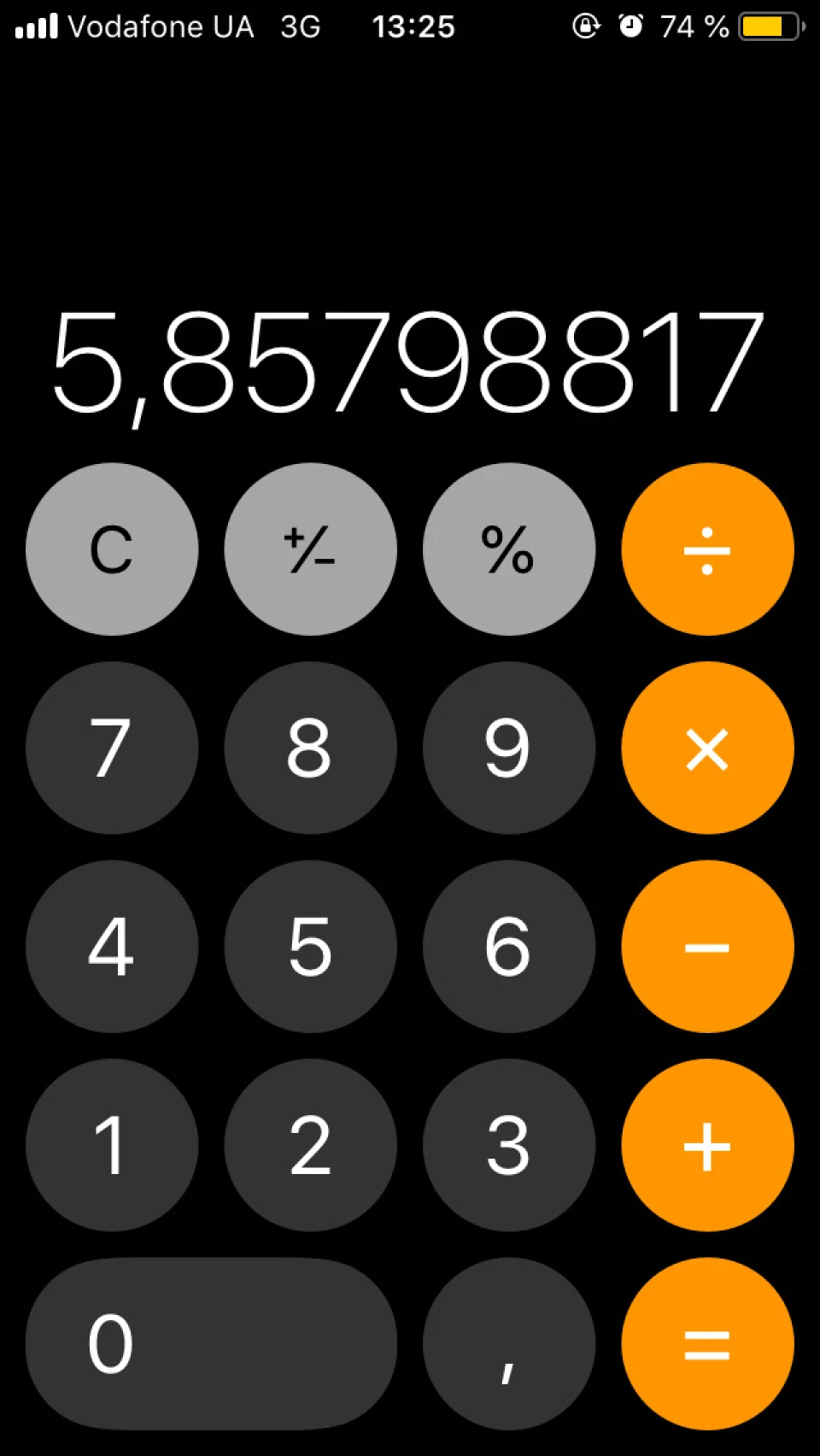Tap the 5 key

tap(310, 947)
